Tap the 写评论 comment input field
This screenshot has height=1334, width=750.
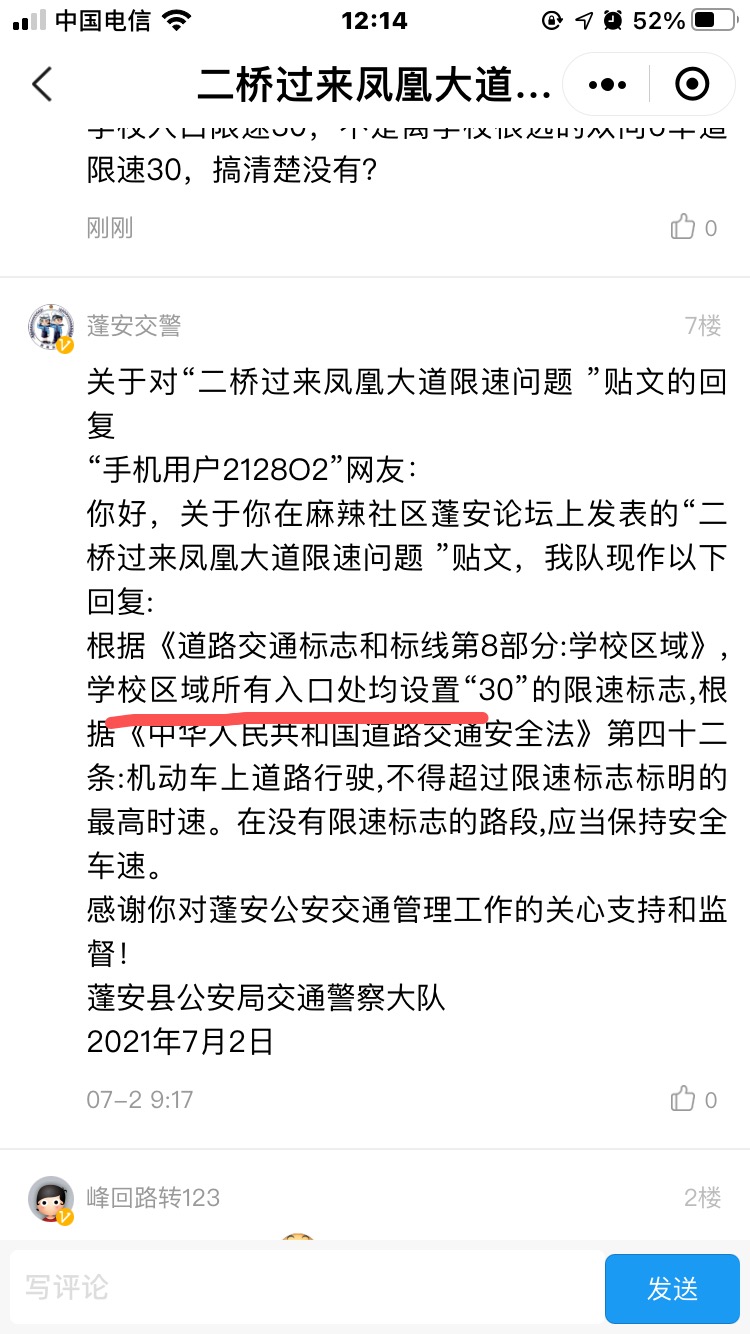click(x=300, y=1288)
